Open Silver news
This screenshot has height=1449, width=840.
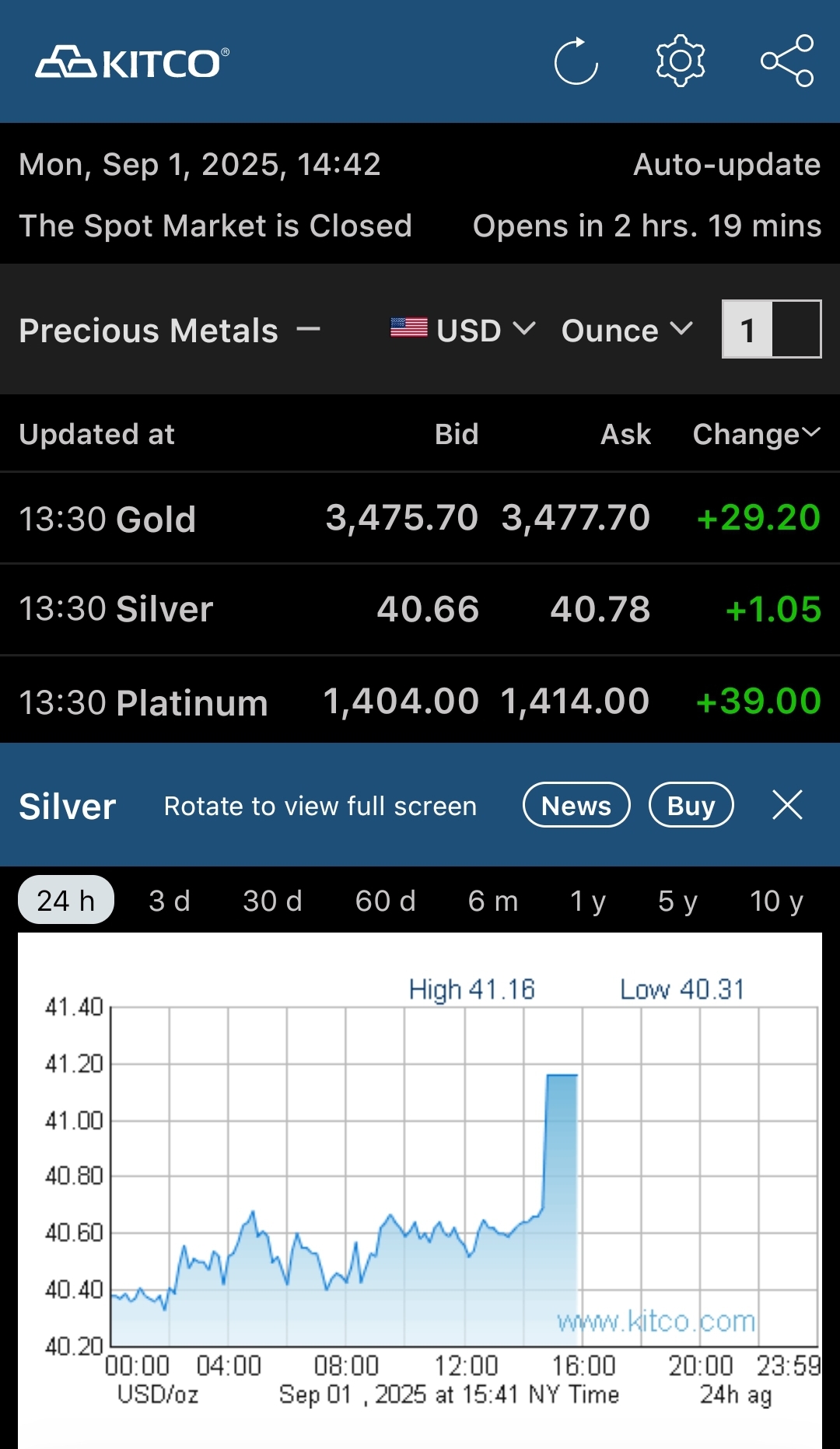point(576,805)
